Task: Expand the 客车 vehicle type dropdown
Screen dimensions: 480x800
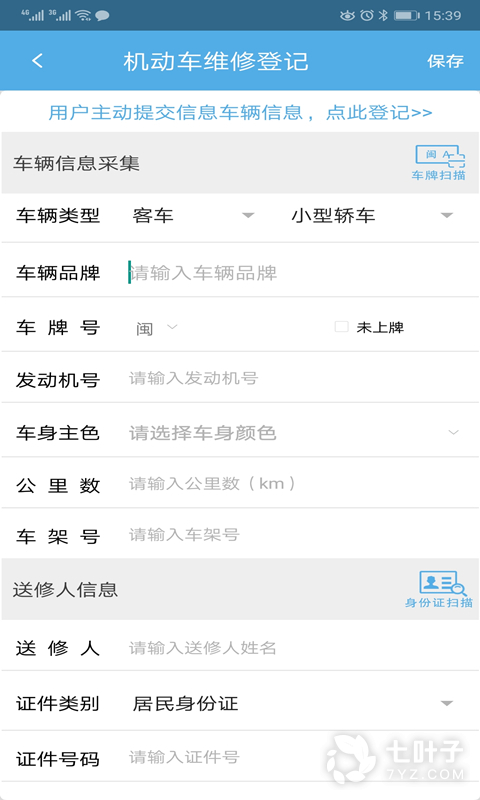Action: (193, 215)
